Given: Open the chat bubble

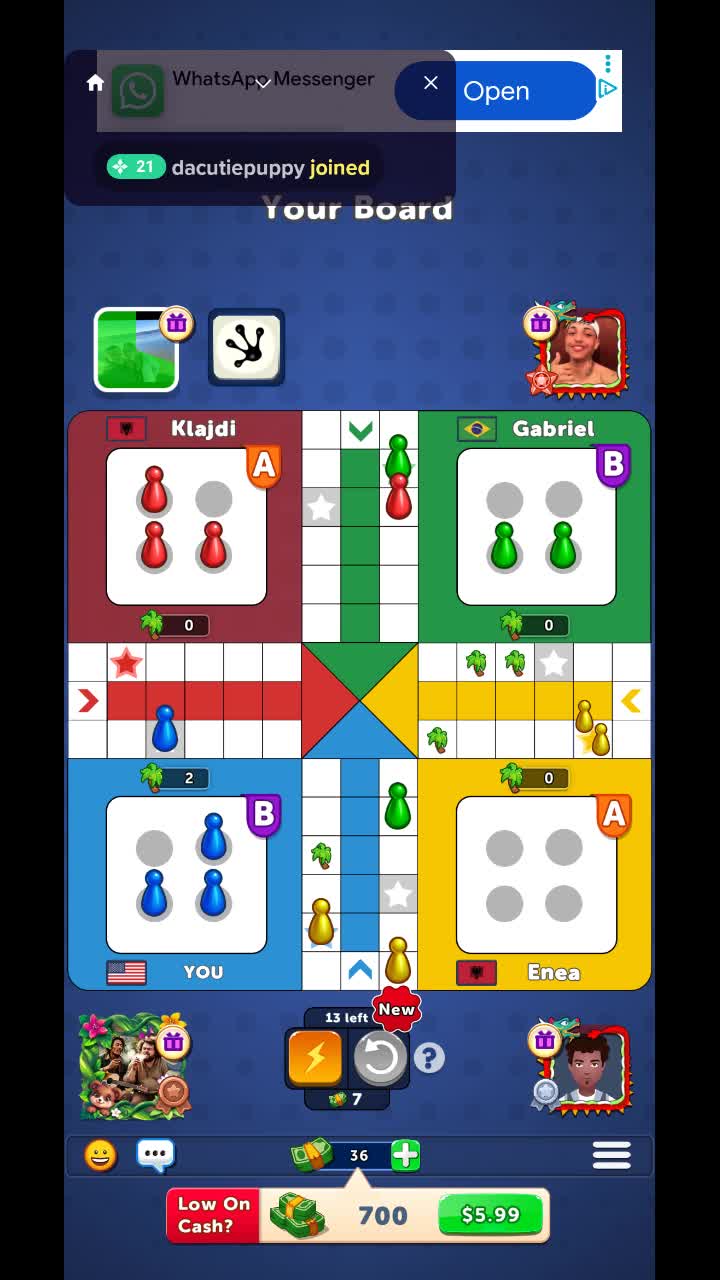Looking at the screenshot, I should (x=155, y=1156).
